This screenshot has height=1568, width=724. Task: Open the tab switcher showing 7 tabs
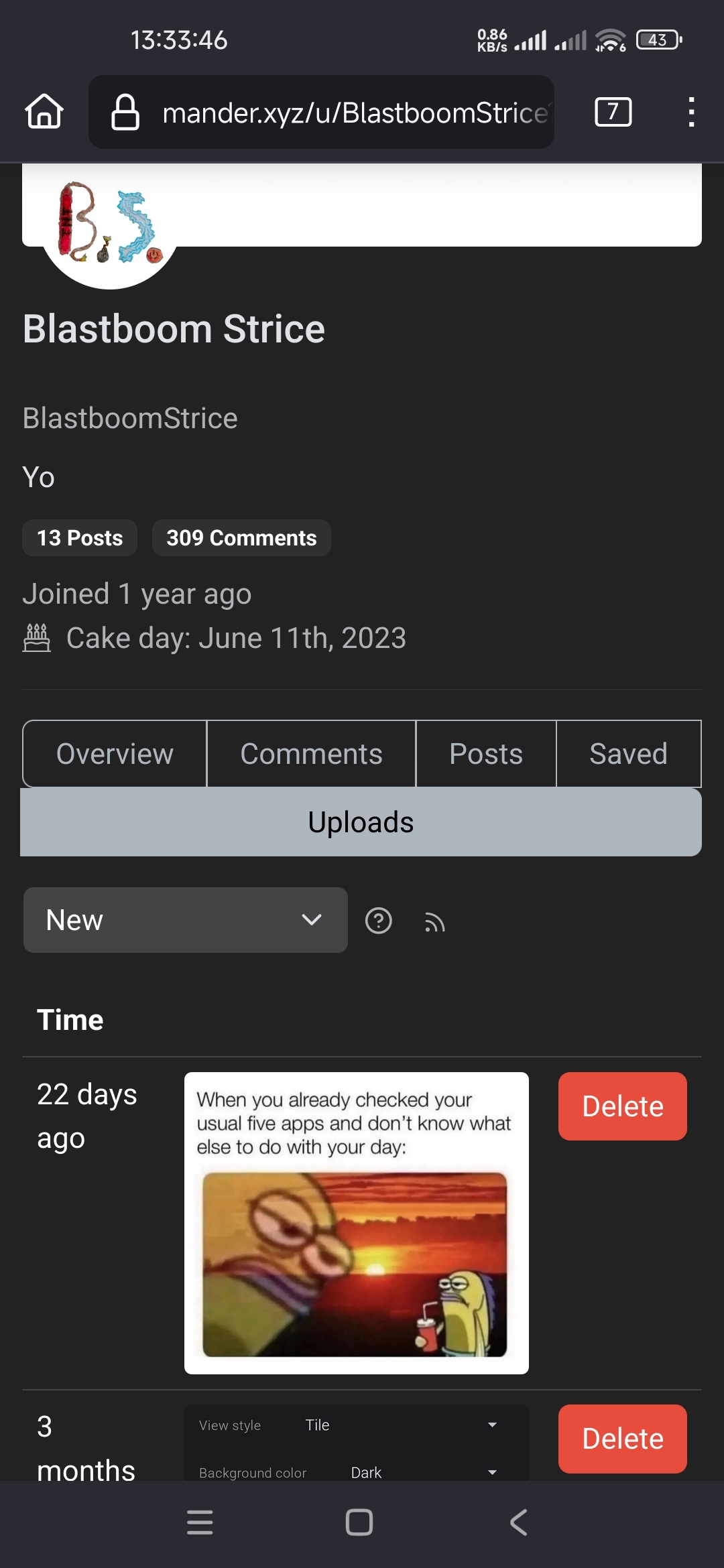(613, 112)
